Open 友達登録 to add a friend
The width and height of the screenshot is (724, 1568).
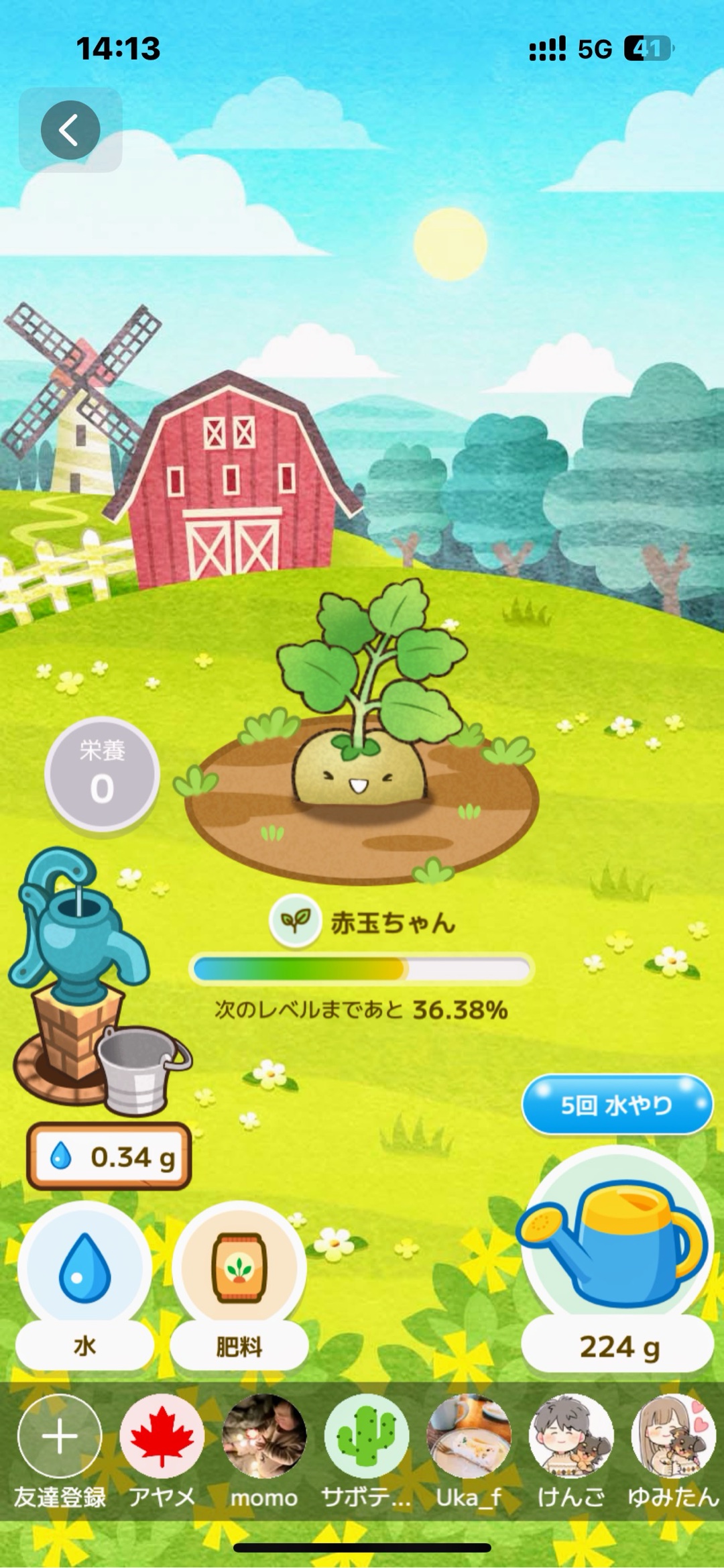tap(60, 1437)
